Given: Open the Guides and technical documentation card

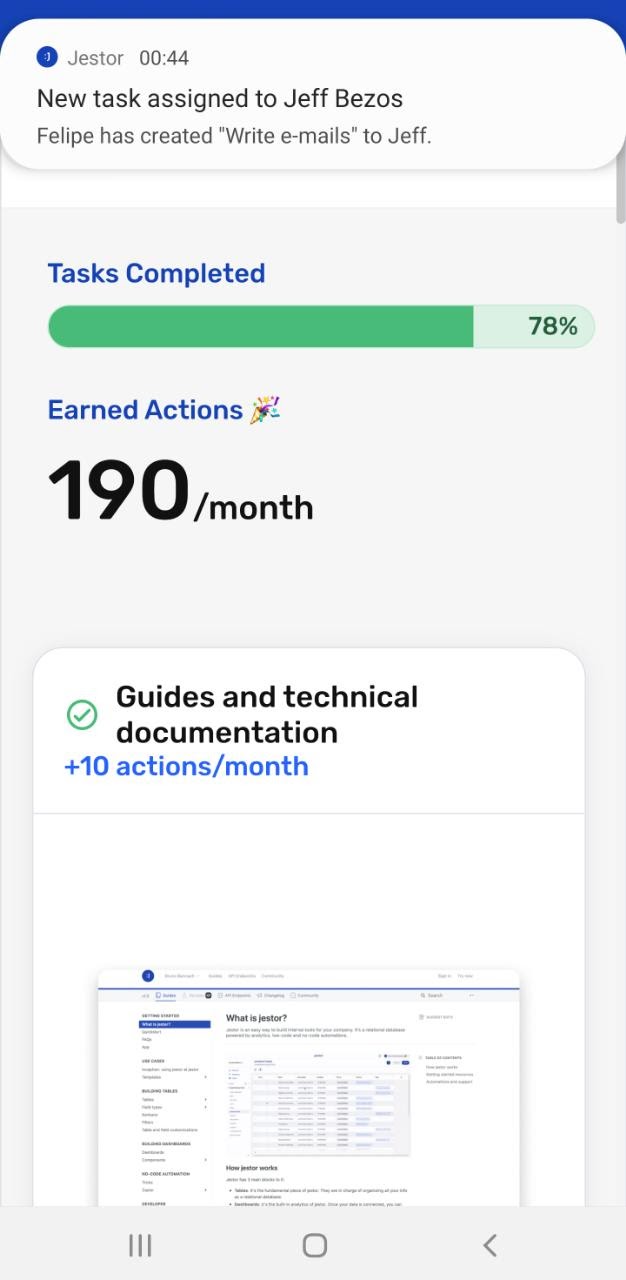Looking at the screenshot, I should coord(267,715).
